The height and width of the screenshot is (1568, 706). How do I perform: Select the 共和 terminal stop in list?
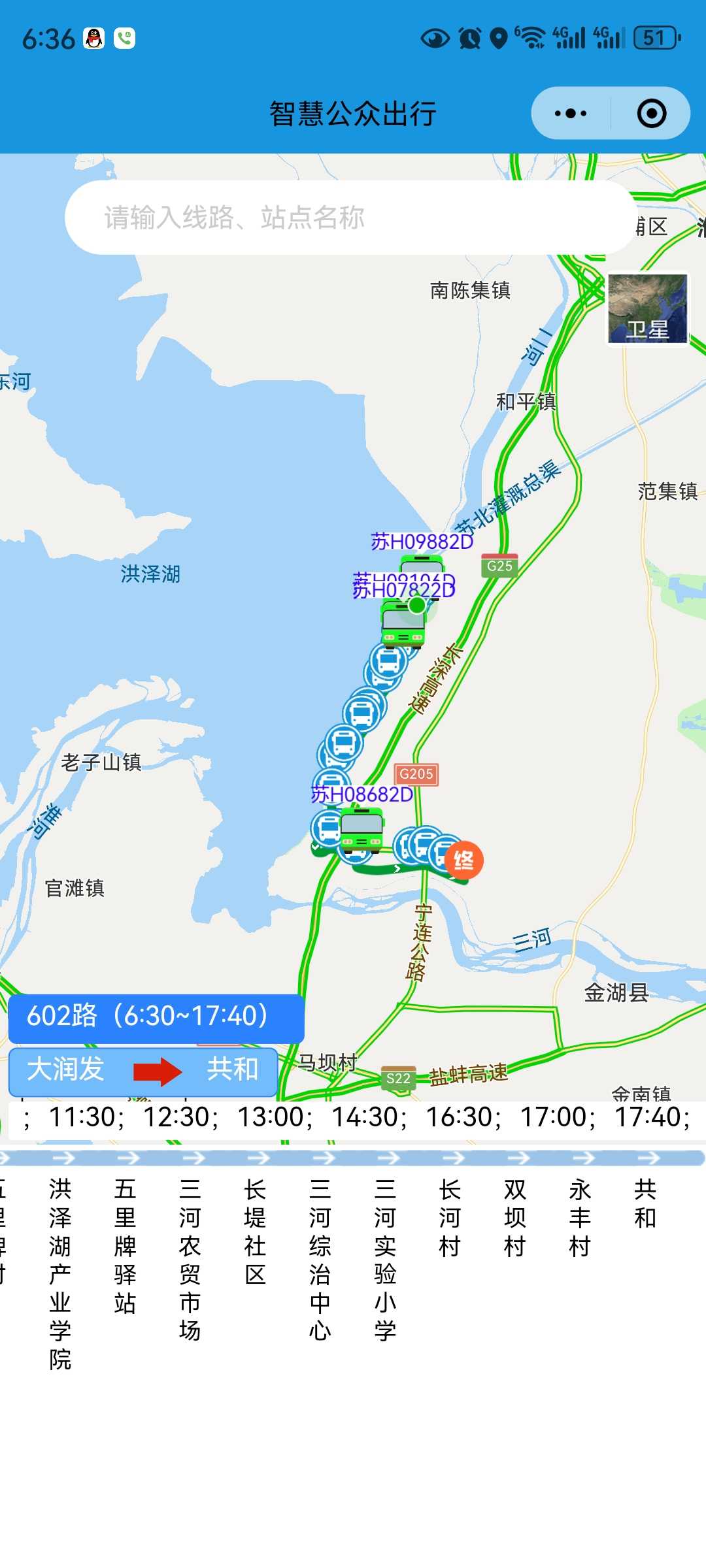pyautogui.click(x=645, y=1203)
